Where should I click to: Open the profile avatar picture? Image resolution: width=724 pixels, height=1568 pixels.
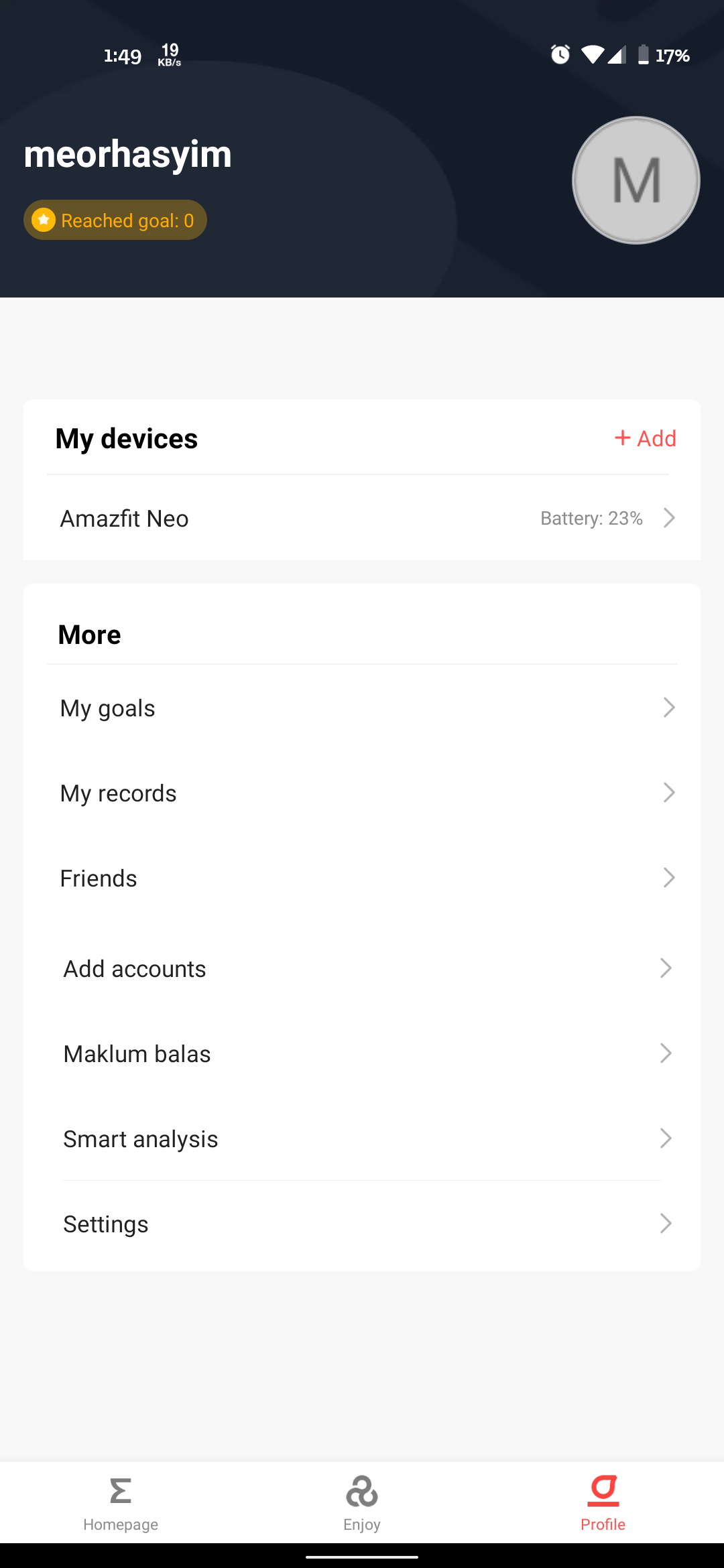click(x=636, y=180)
